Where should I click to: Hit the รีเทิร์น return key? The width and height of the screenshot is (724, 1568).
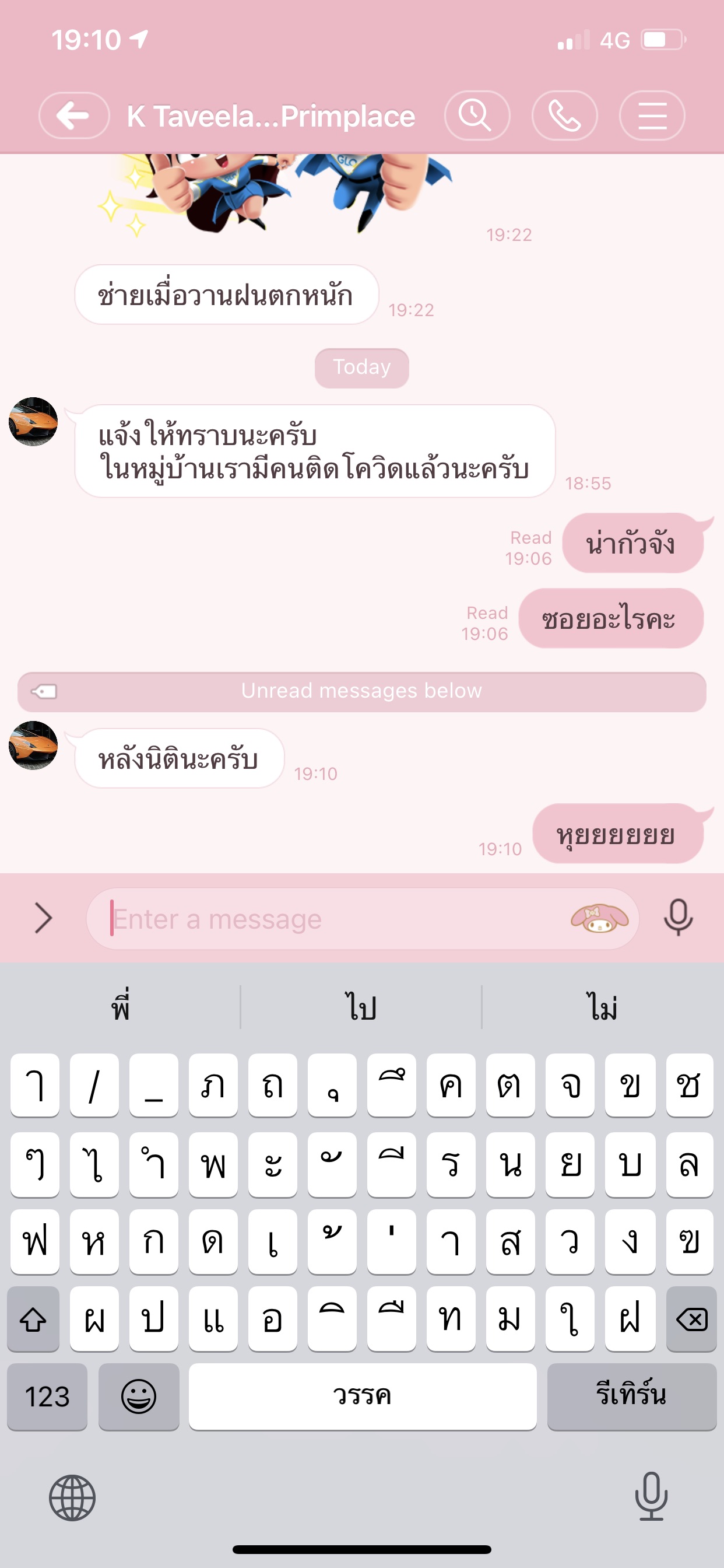(x=631, y=1396)
